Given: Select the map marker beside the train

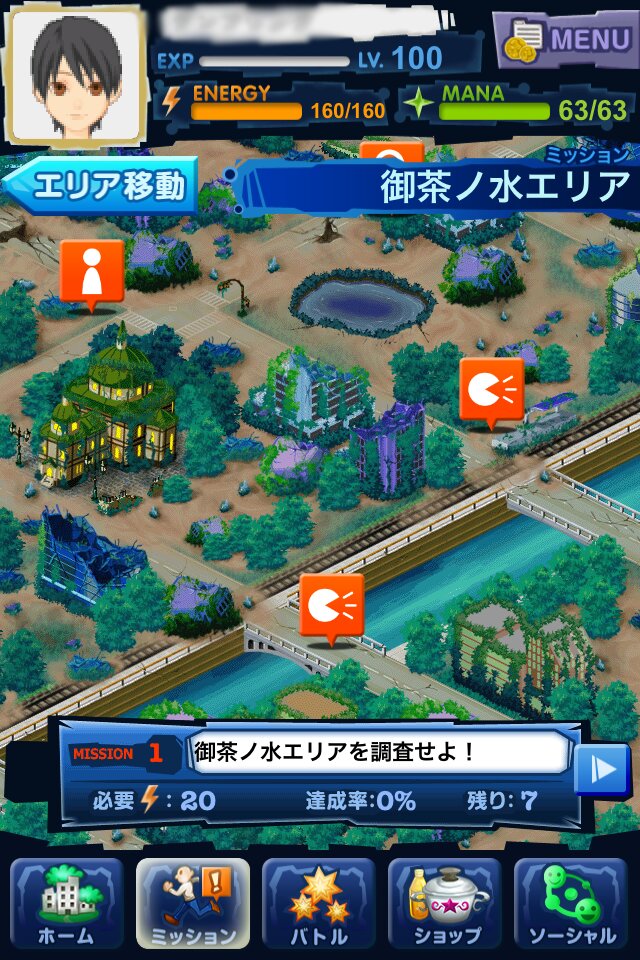Looking at the screenshot, I should click(491, 390).
